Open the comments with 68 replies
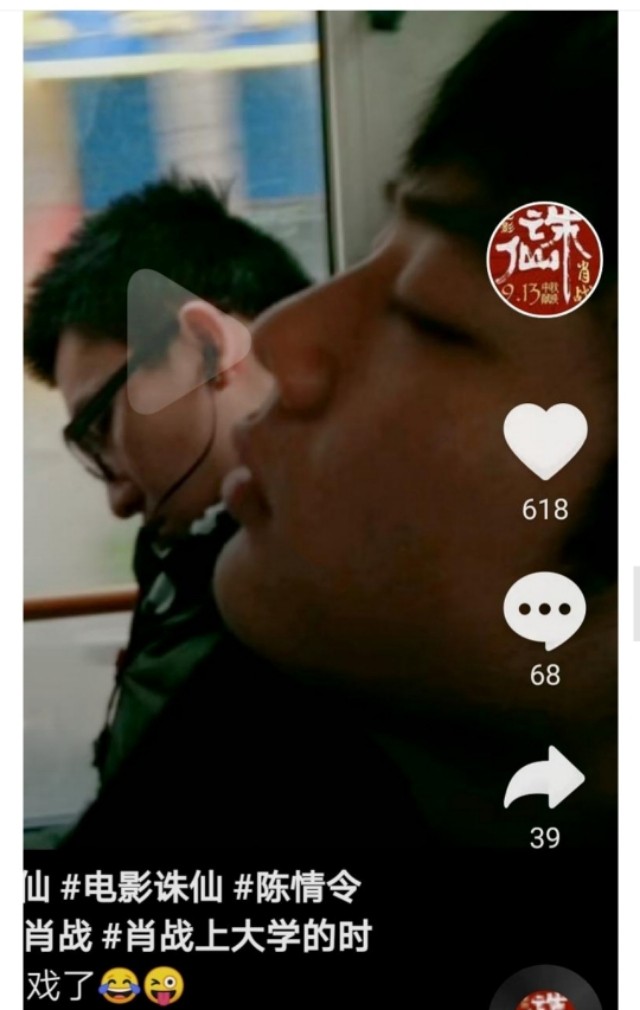 (544, 611)
